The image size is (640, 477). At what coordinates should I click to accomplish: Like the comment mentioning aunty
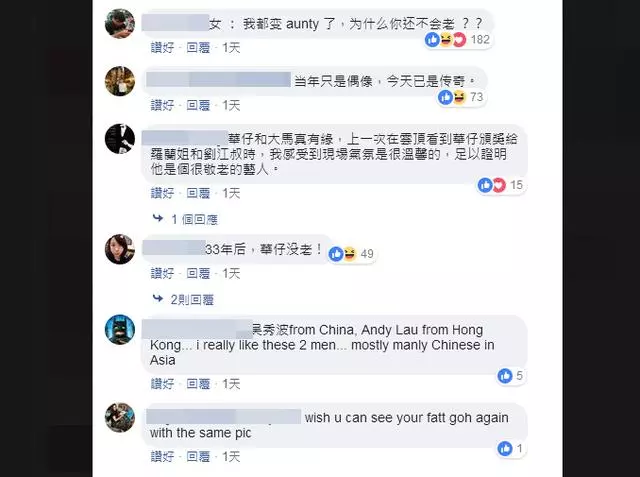[159, 47]
